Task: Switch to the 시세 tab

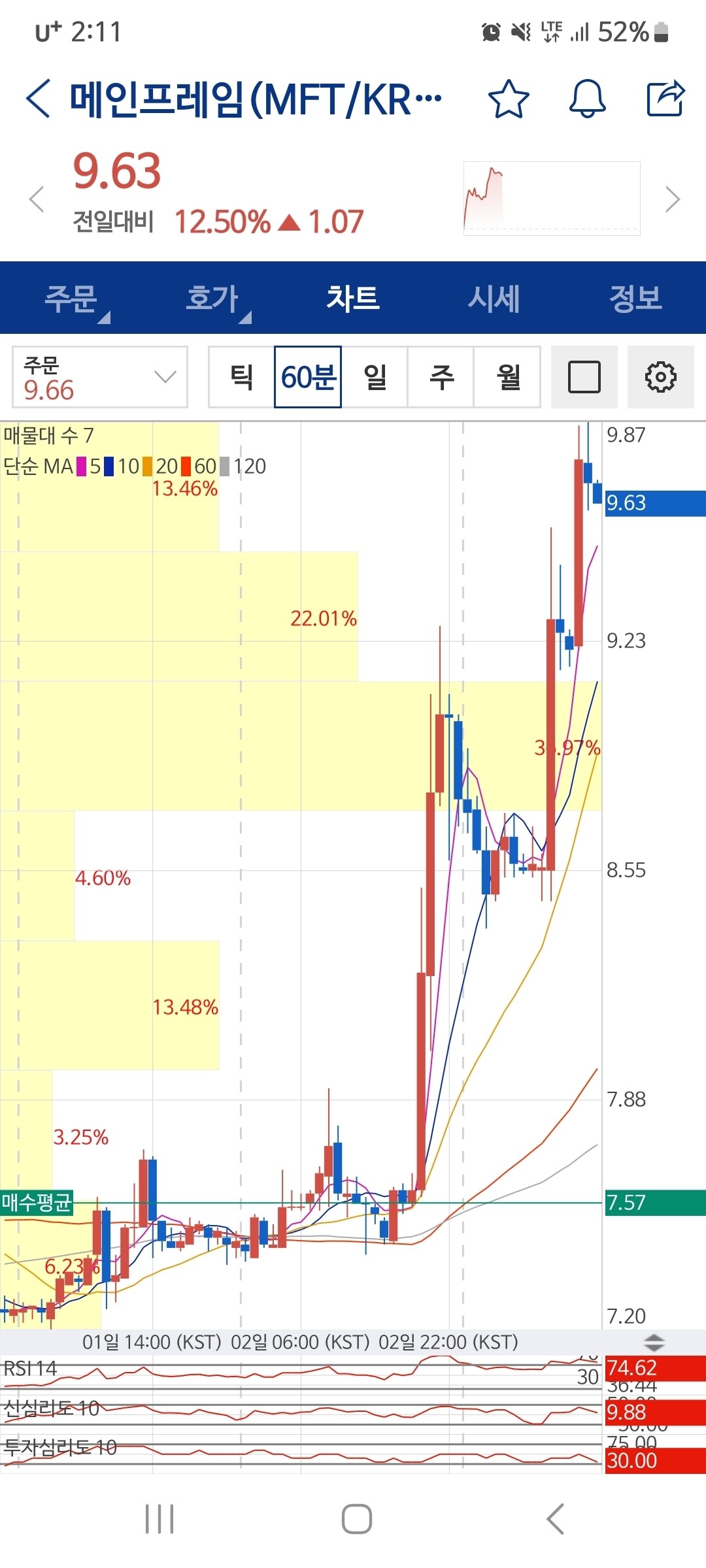Action: click(494, 299)
